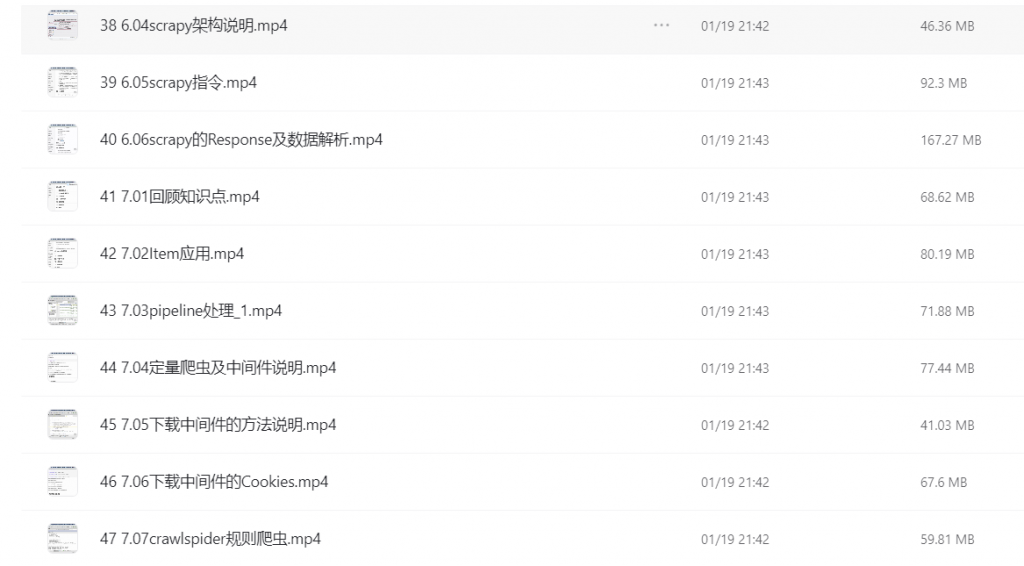The image size is (1024, 566).
Task: Open file 41 7.01回顾知识点.mp4
Action: [x=179, y=197]
